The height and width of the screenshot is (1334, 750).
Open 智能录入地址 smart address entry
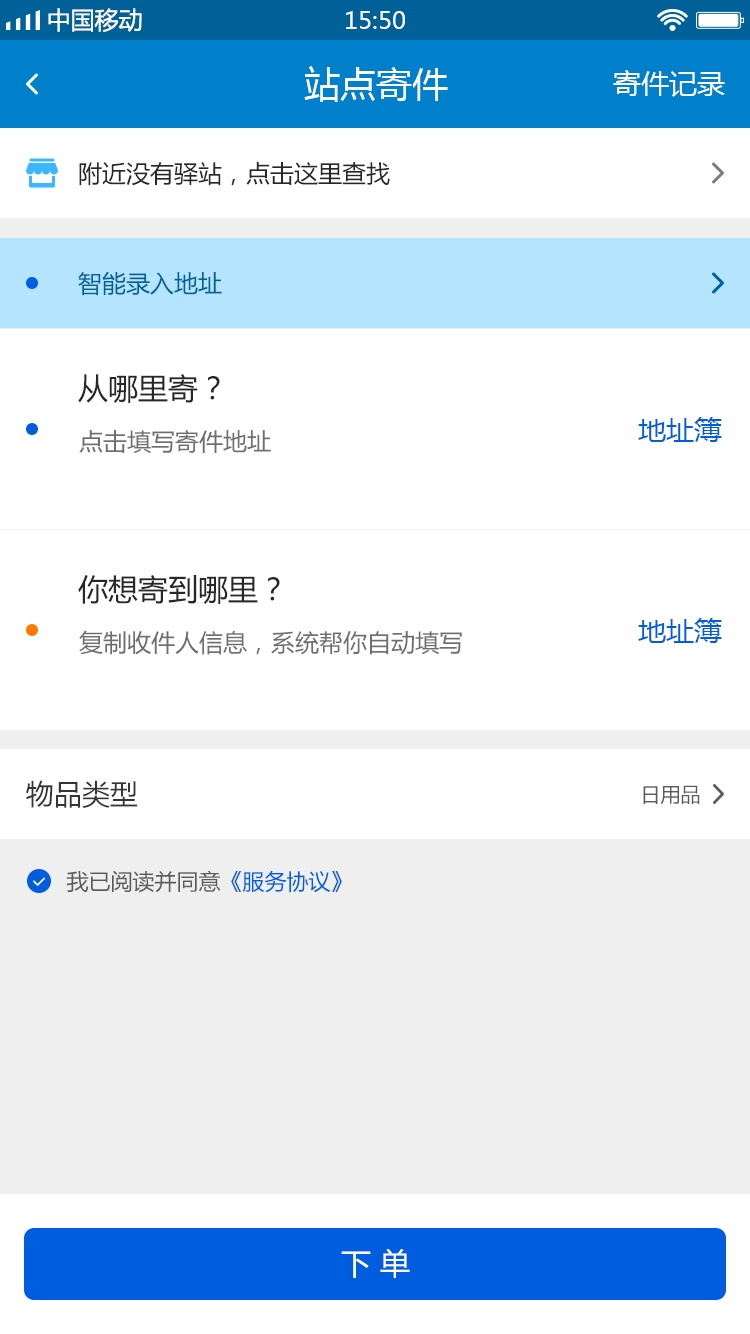click(375, 284)
